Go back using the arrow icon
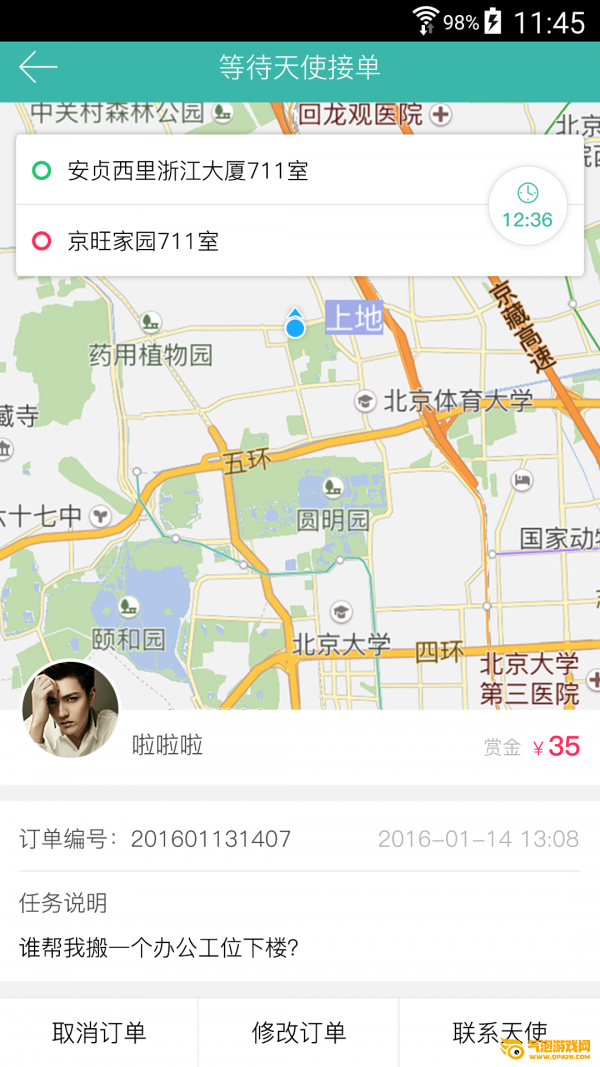This screenshot has width=600, height=1067. point(38,68)
